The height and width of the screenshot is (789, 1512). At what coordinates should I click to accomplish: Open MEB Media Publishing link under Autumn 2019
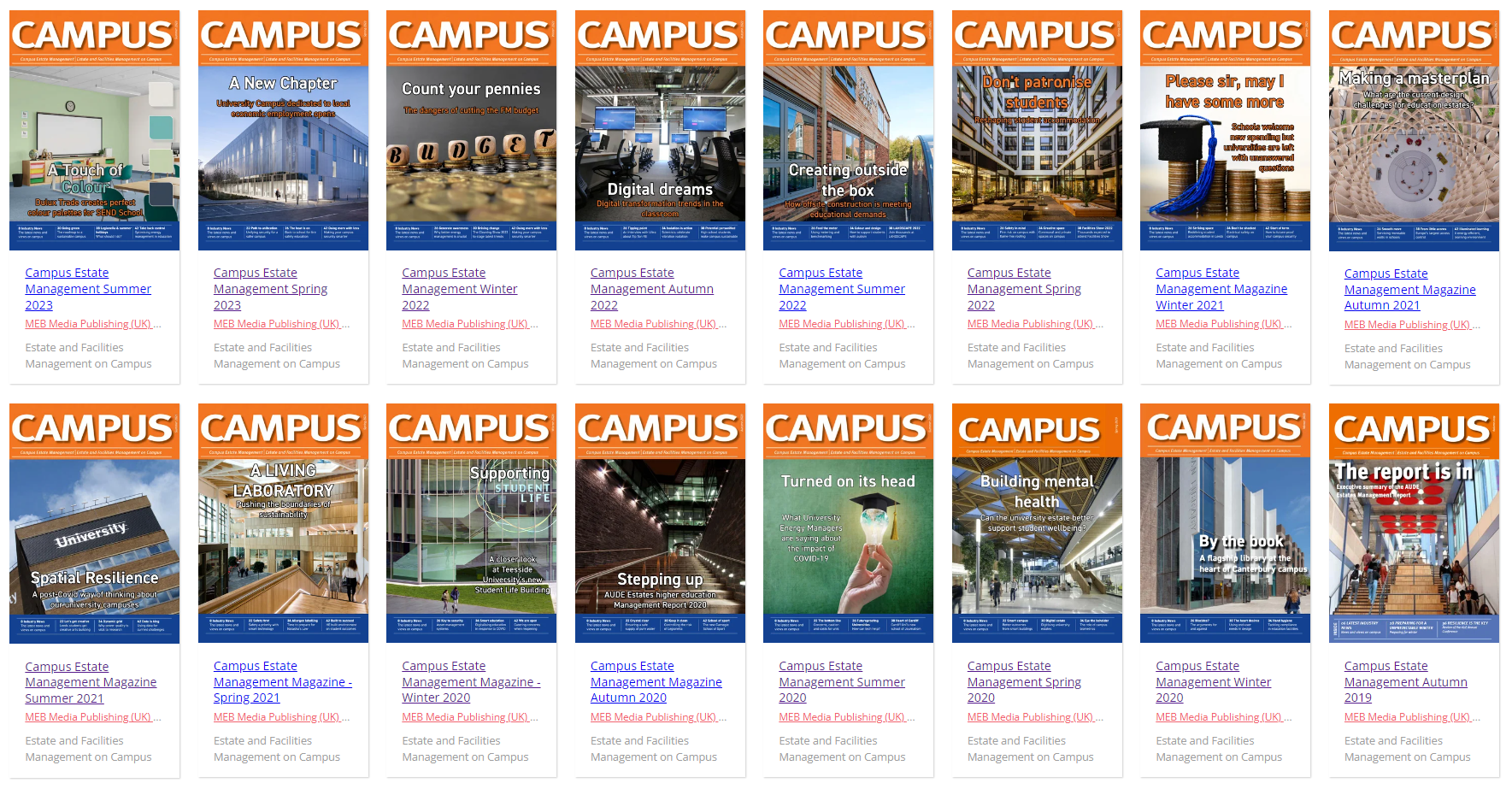[1407, 717]
